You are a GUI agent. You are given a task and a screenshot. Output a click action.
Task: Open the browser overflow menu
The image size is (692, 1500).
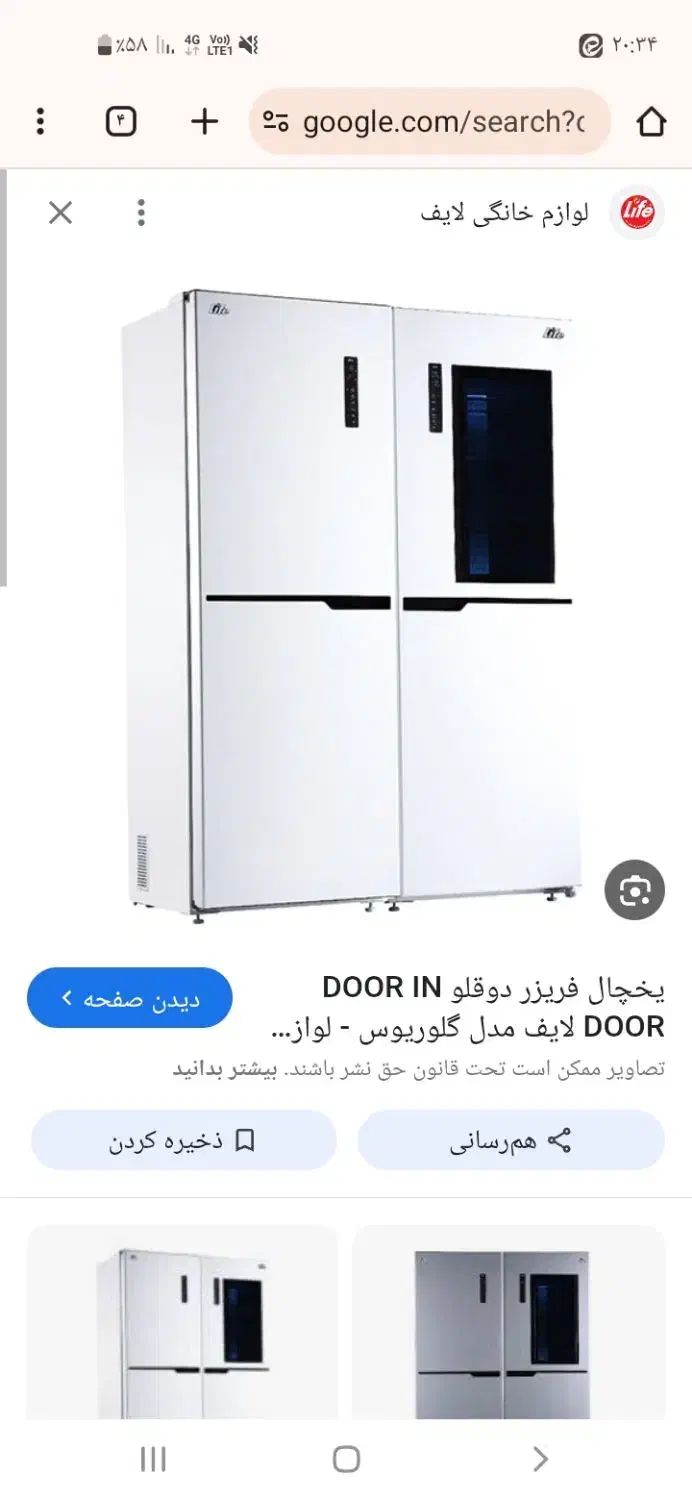click(40, 122)
